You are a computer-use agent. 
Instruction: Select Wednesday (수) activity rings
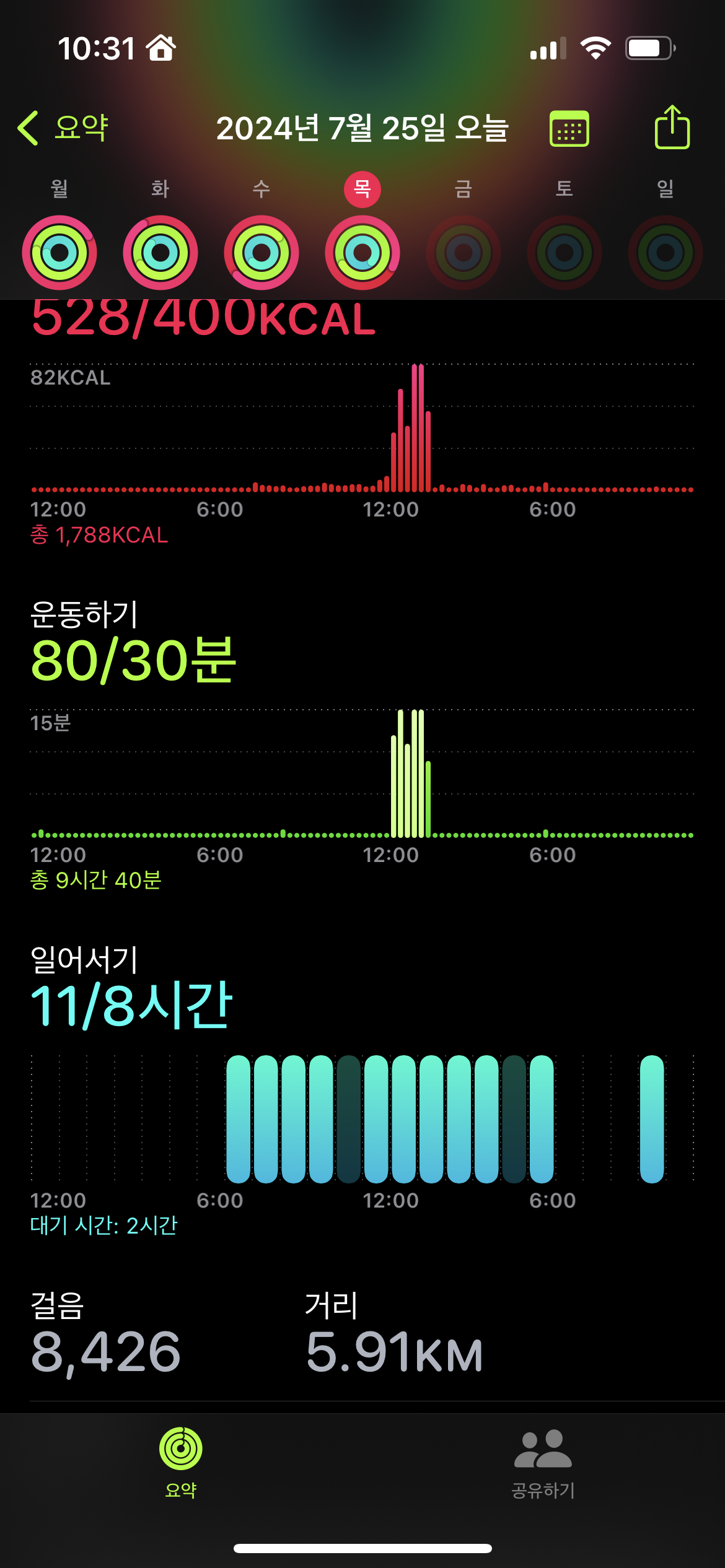(x=261, y=252)
